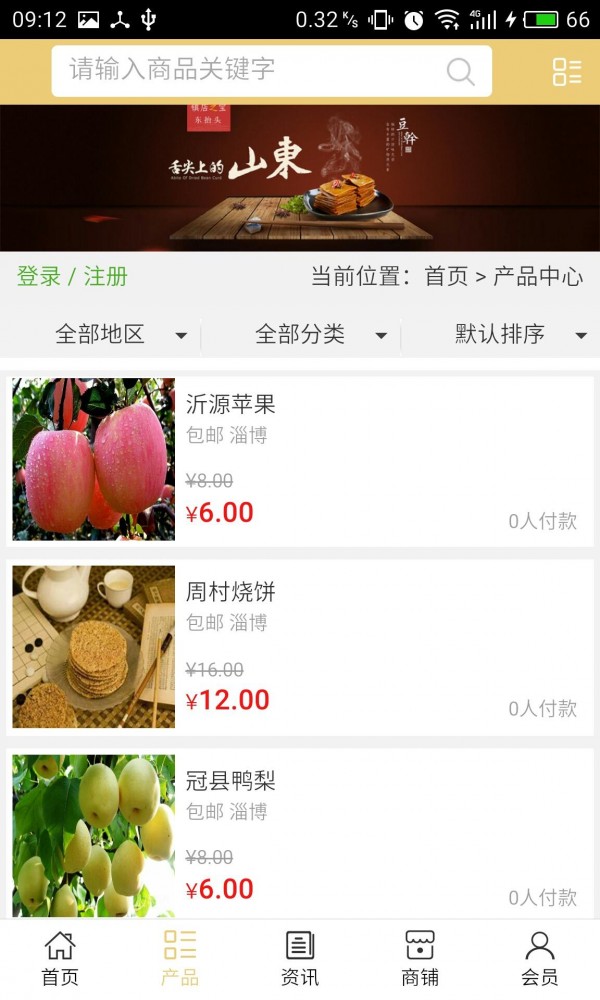View the 周村烧饼 product details
600x1000 pixels.
(300, 648)
